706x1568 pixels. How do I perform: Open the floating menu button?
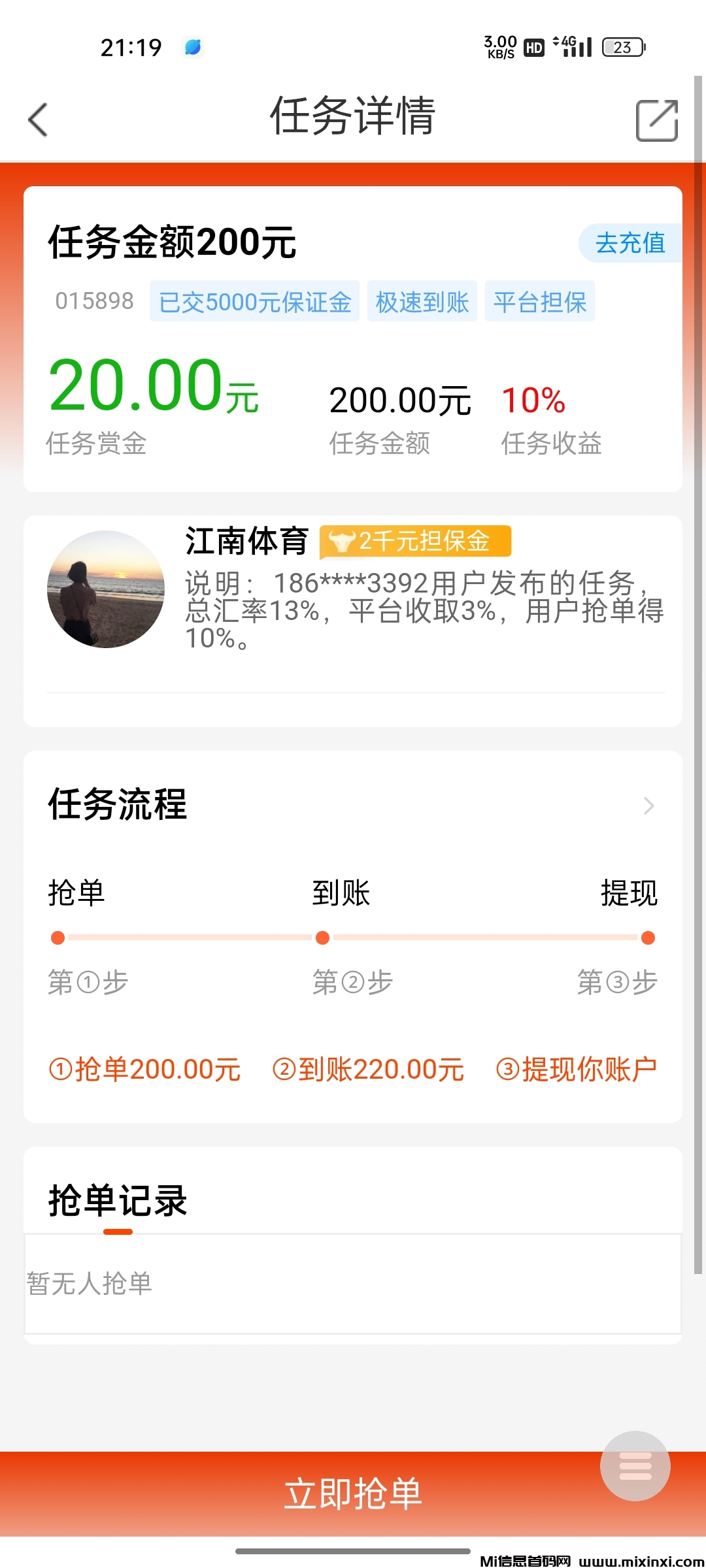635,1466
